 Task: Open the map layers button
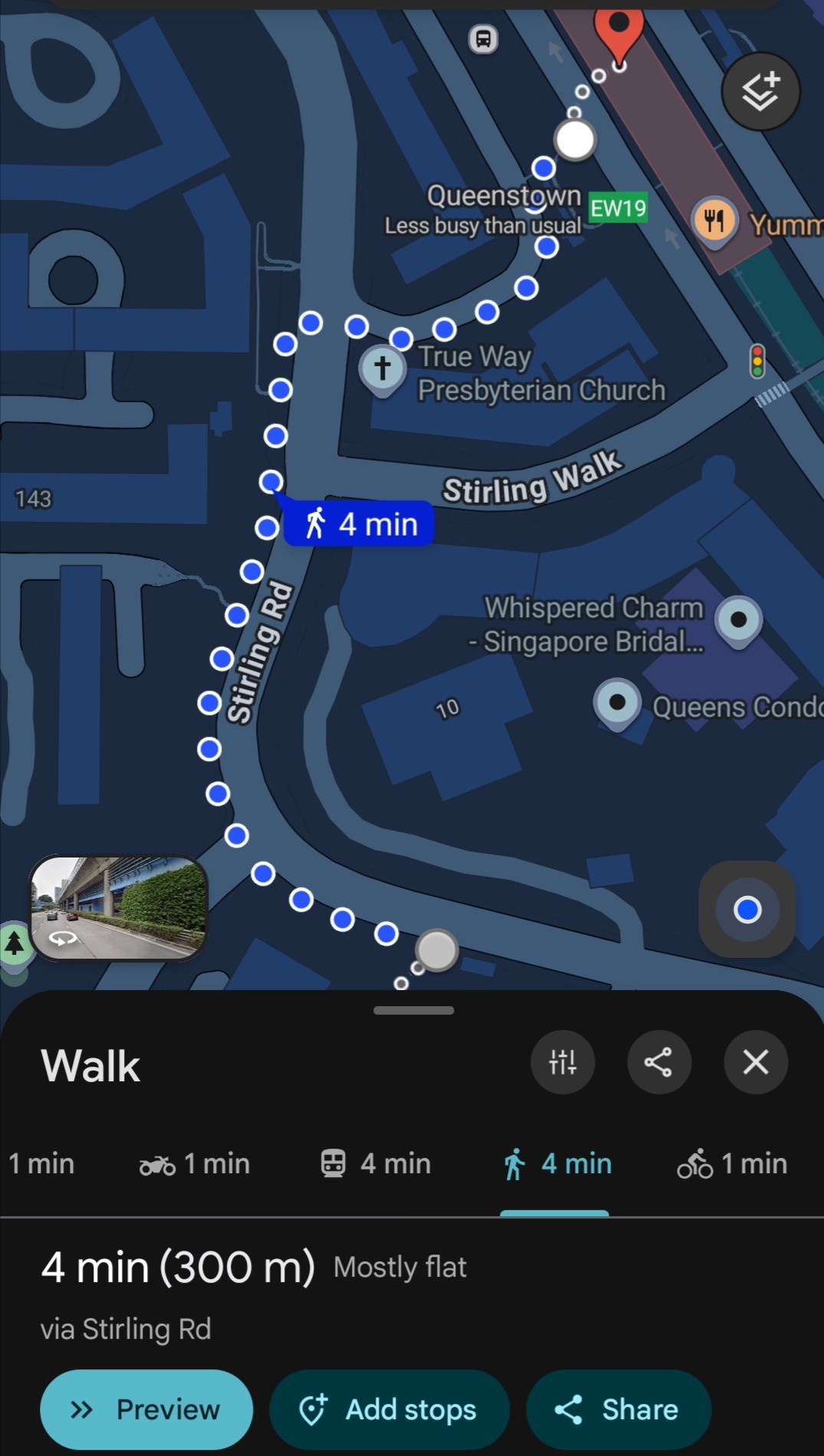(760, 91)
